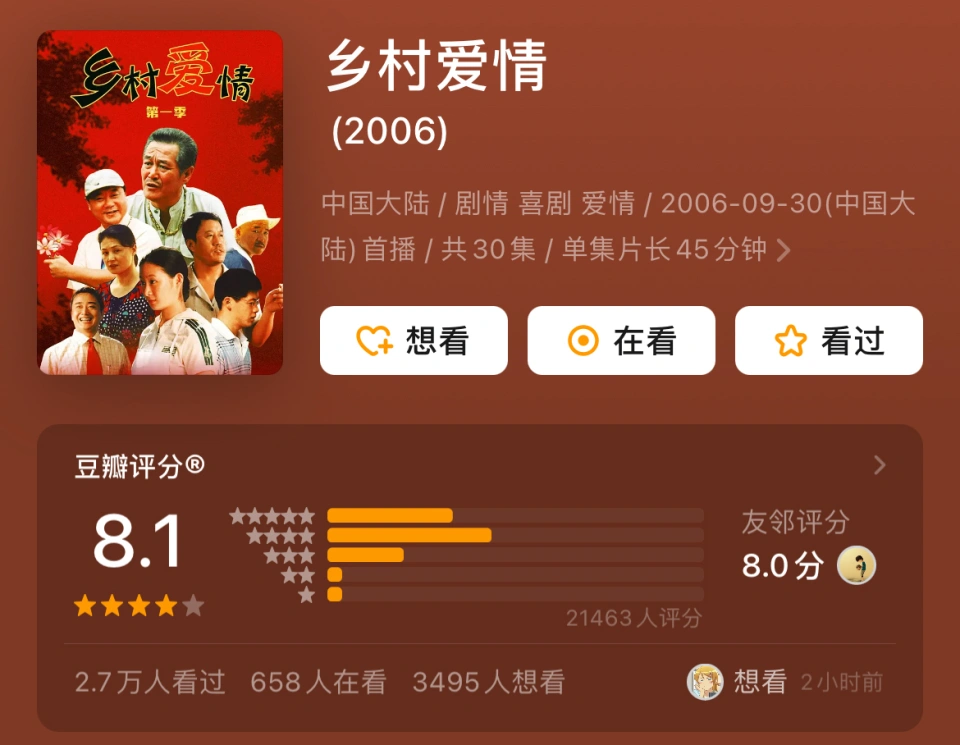View the friend avatar beside 友邻评分
Screen dimensions: 960x745
[856, 565]
